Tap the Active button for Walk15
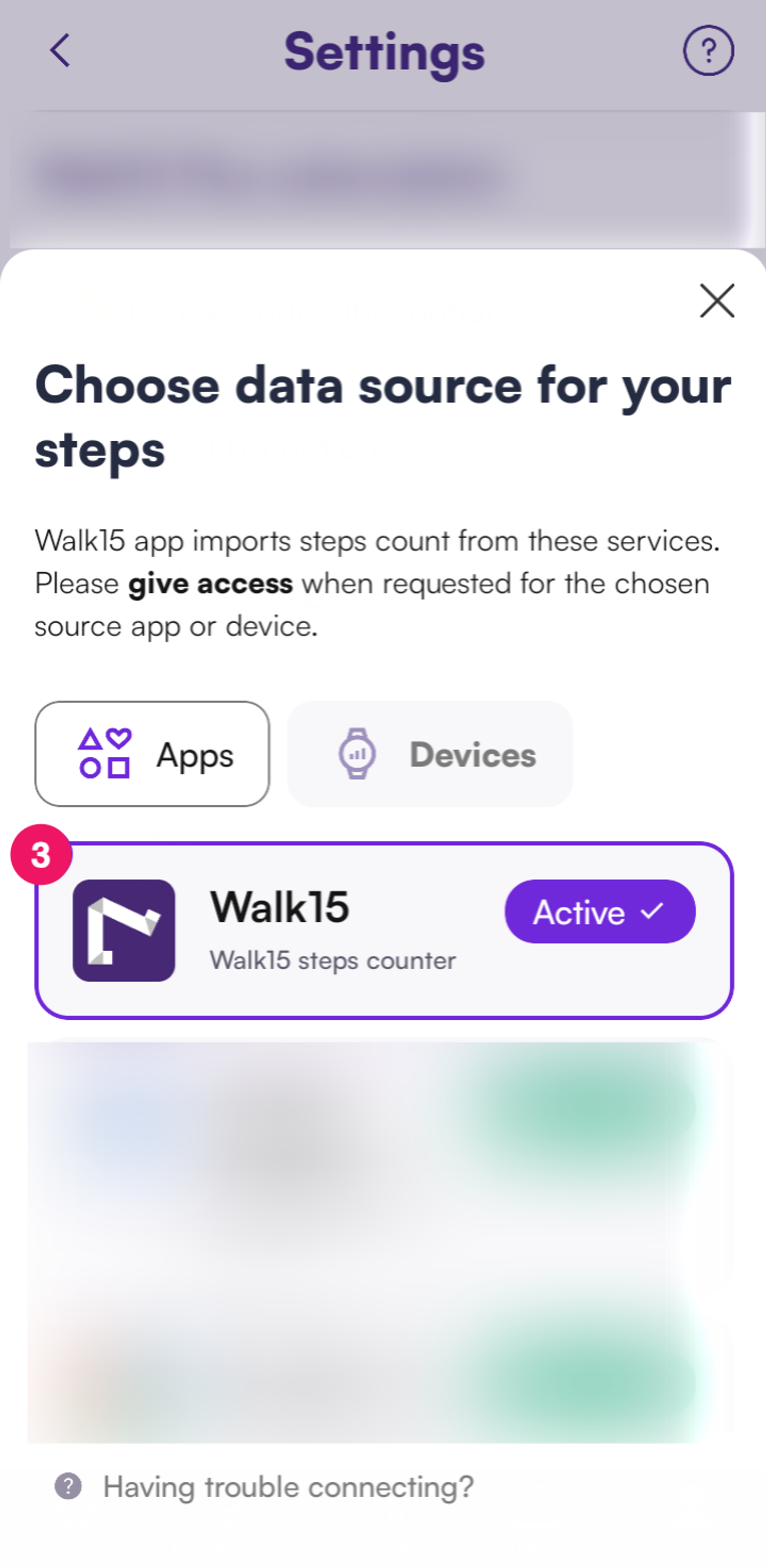 click(600, 911)
